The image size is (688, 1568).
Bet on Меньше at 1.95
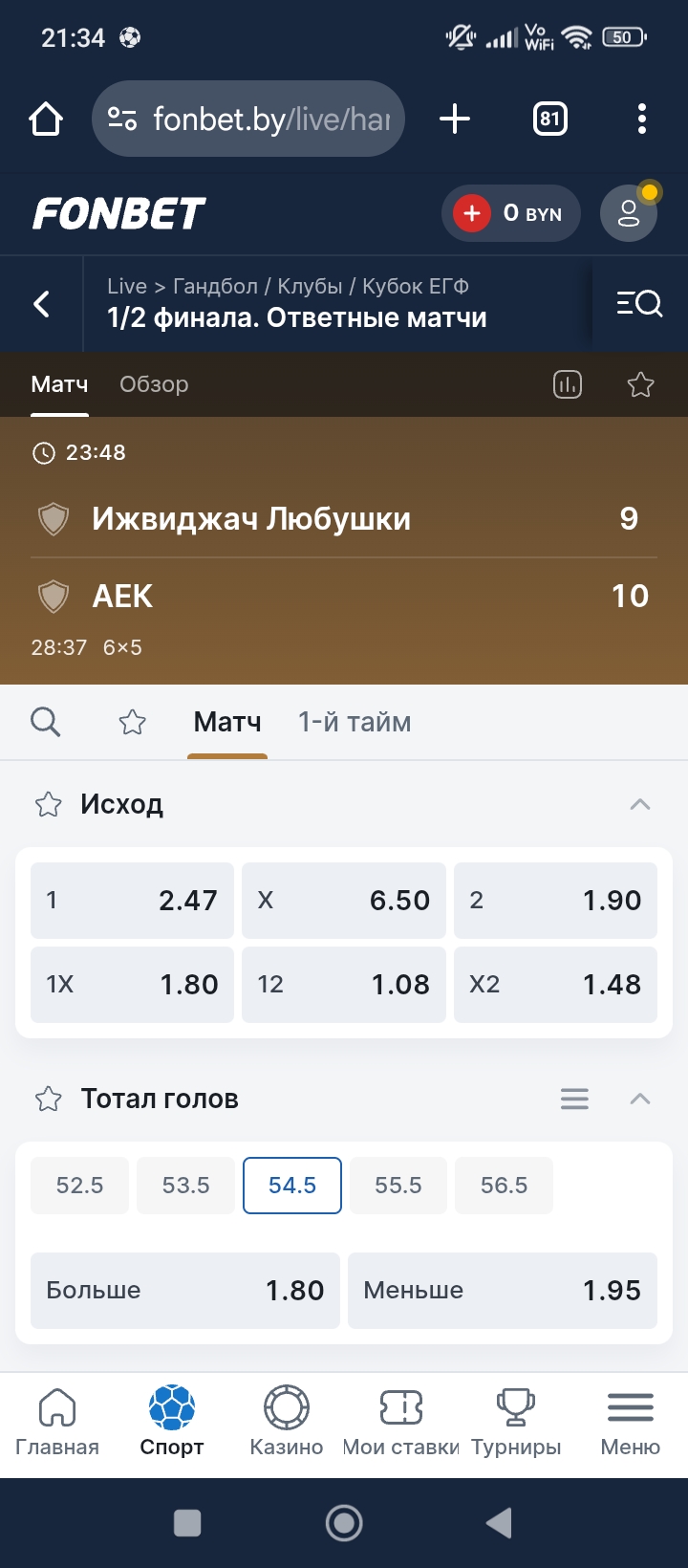(x=503, y=1291)
